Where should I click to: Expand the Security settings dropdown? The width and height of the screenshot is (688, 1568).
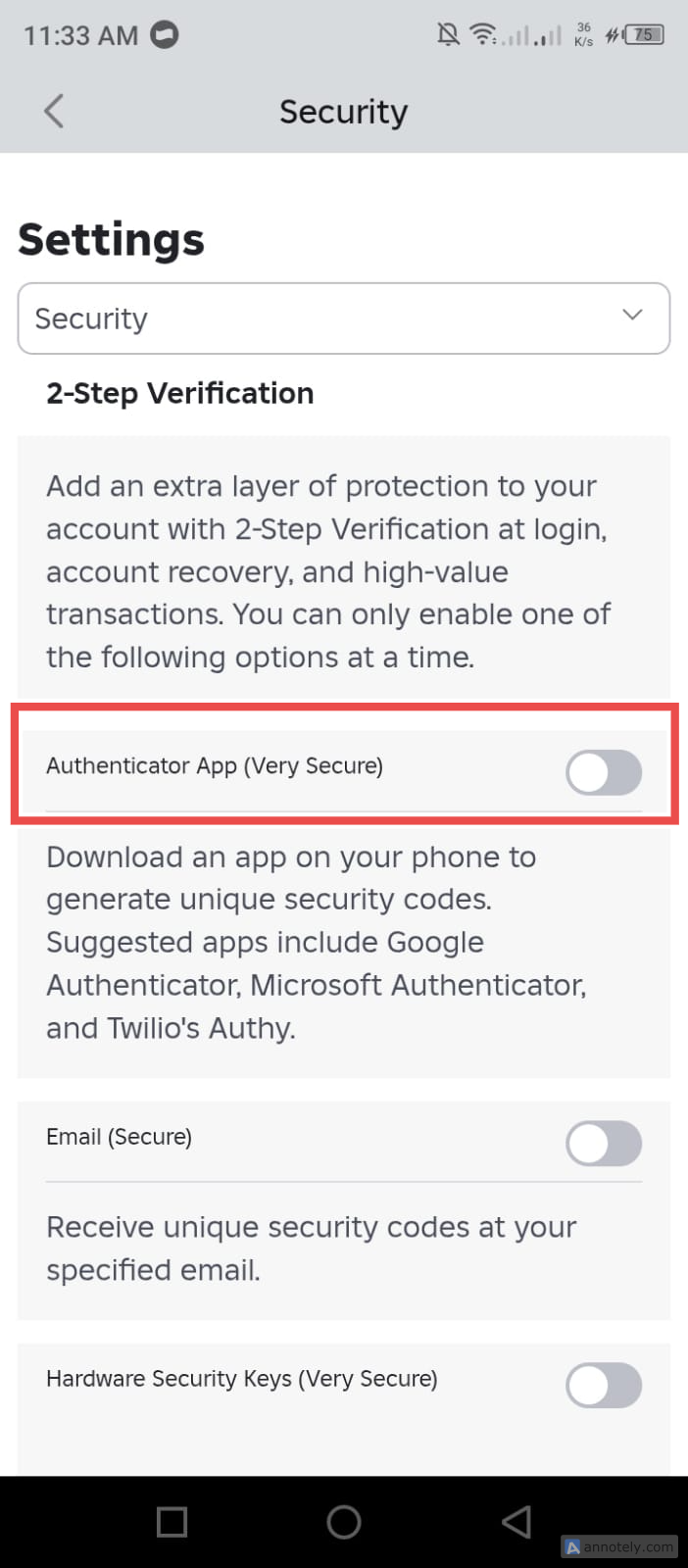[x=343, y=318]
